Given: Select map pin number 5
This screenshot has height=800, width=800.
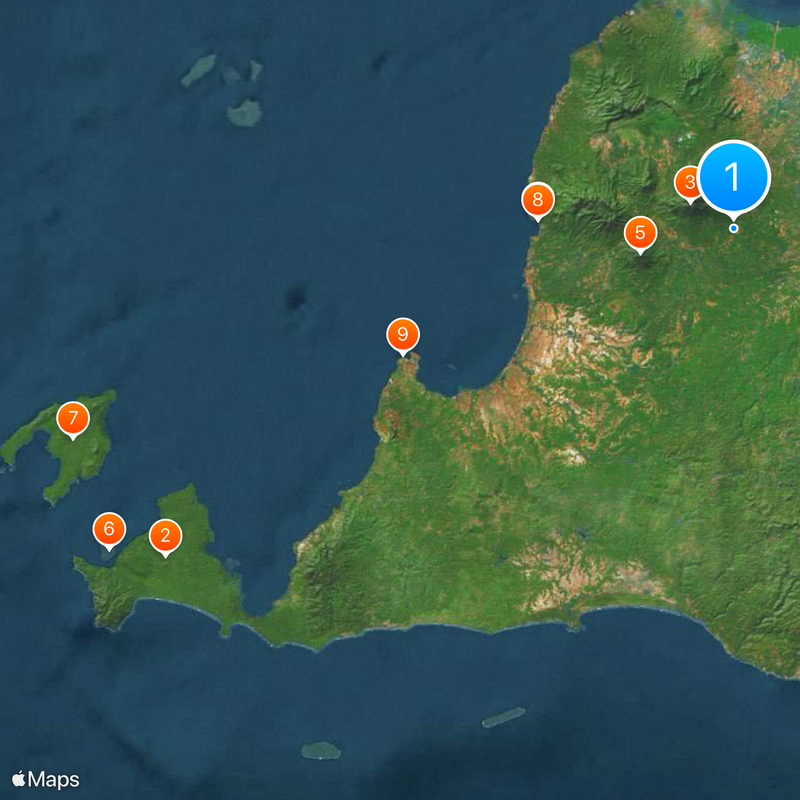Looking at the screenshot, I should click(x=640, y=233).
